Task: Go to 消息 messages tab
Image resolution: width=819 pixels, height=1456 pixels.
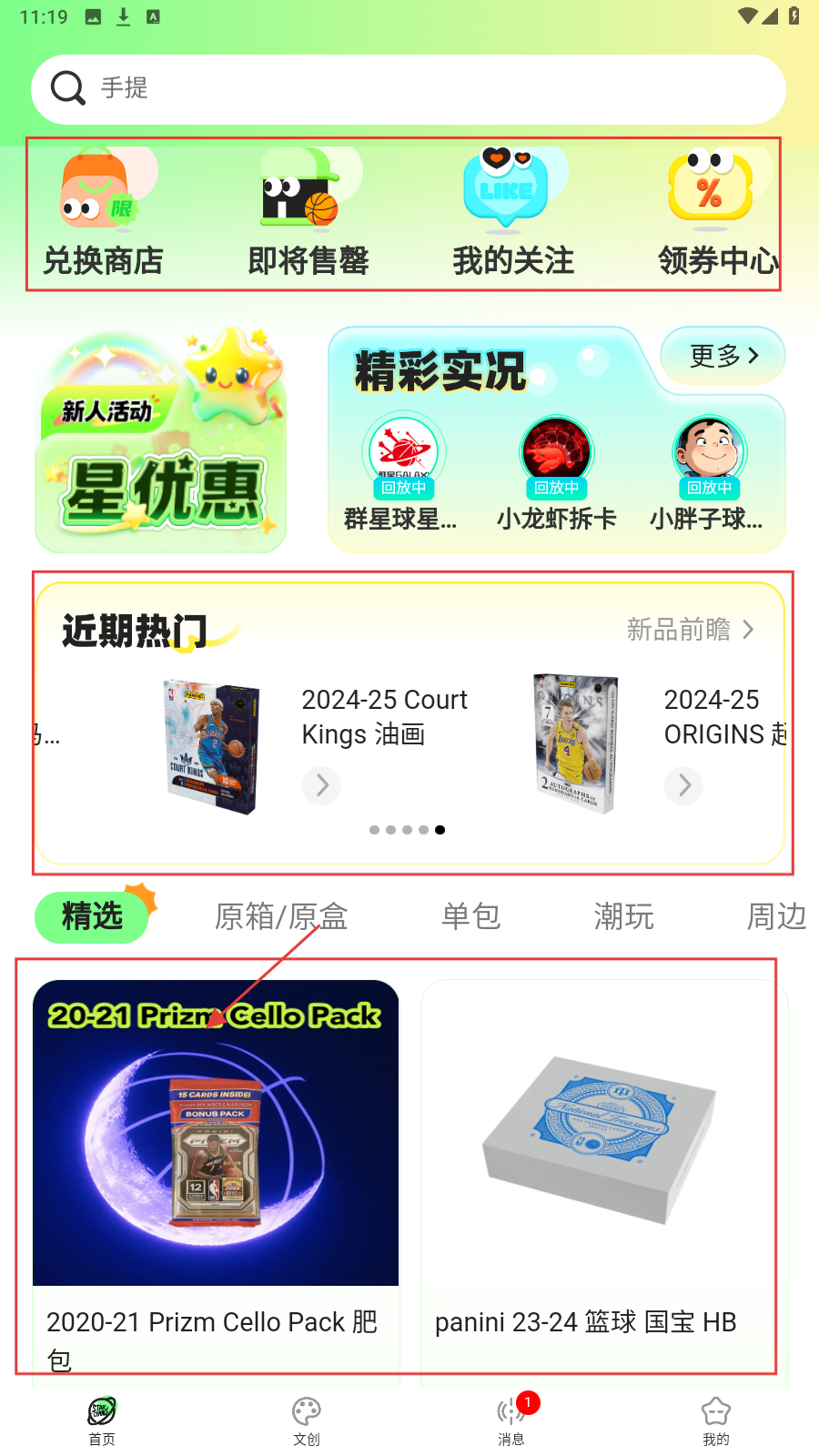Action: (x=511, y=1420)
